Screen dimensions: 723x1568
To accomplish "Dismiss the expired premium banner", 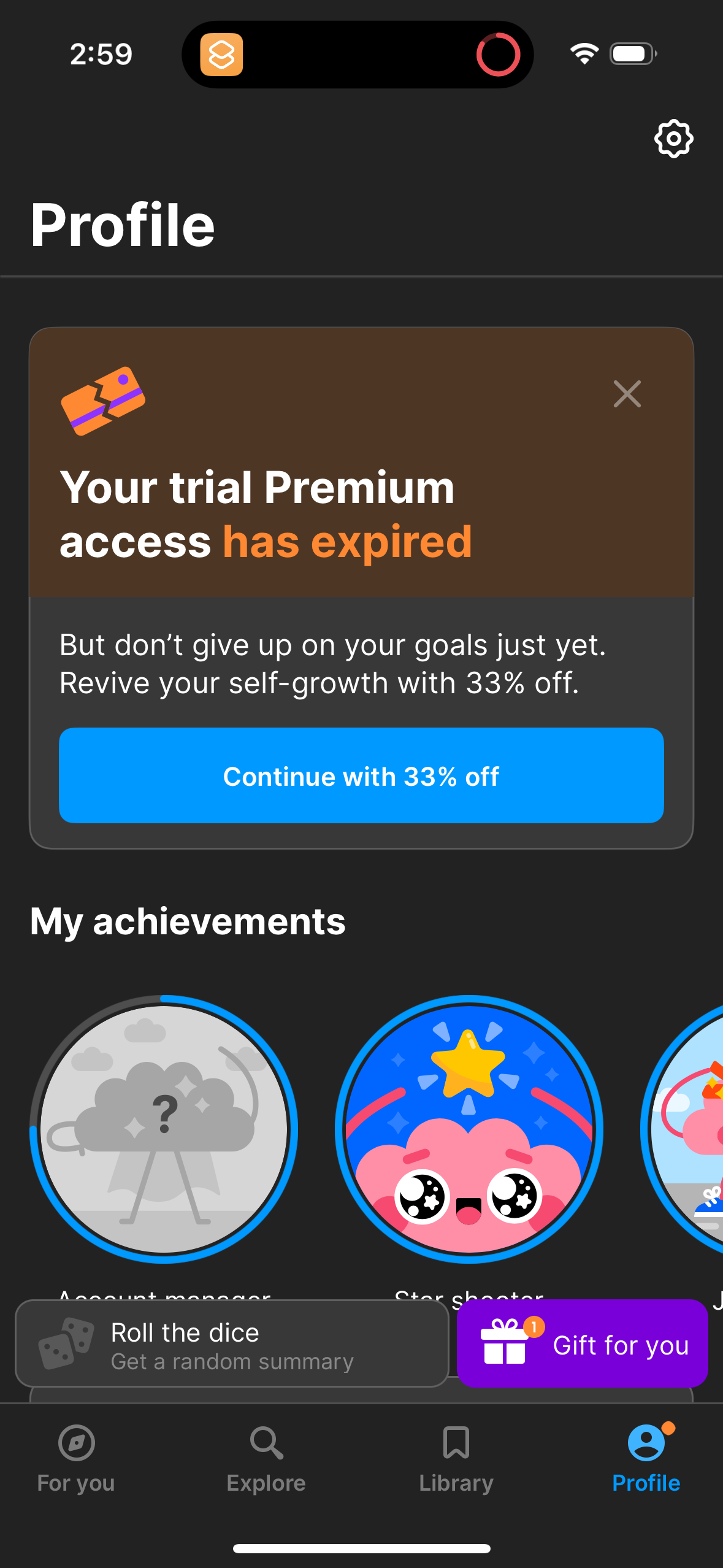I will (626, 395).
